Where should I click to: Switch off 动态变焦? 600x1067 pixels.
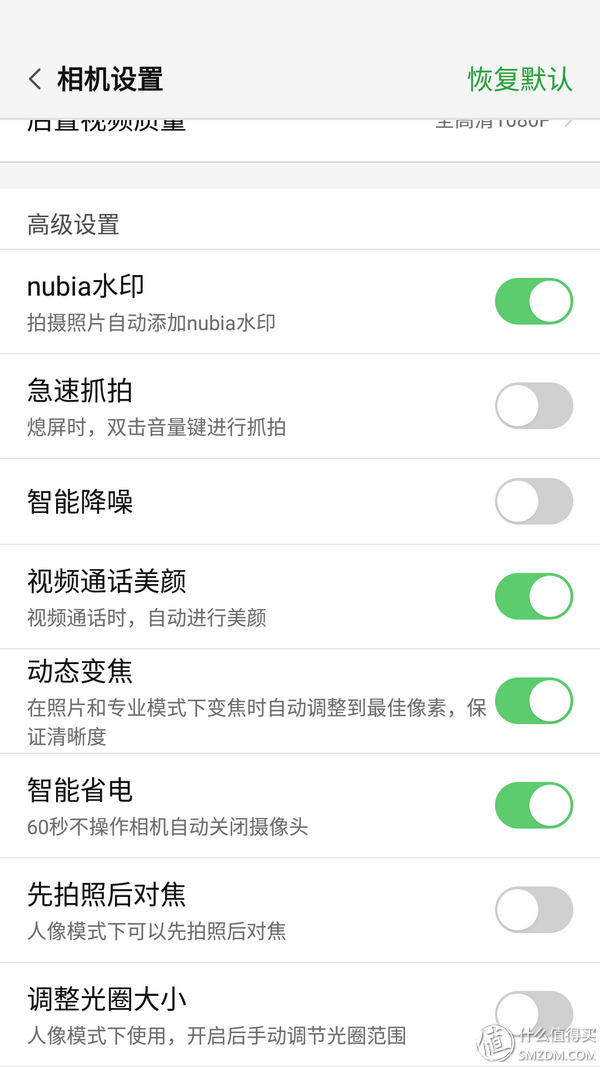(x=534, y=700)
